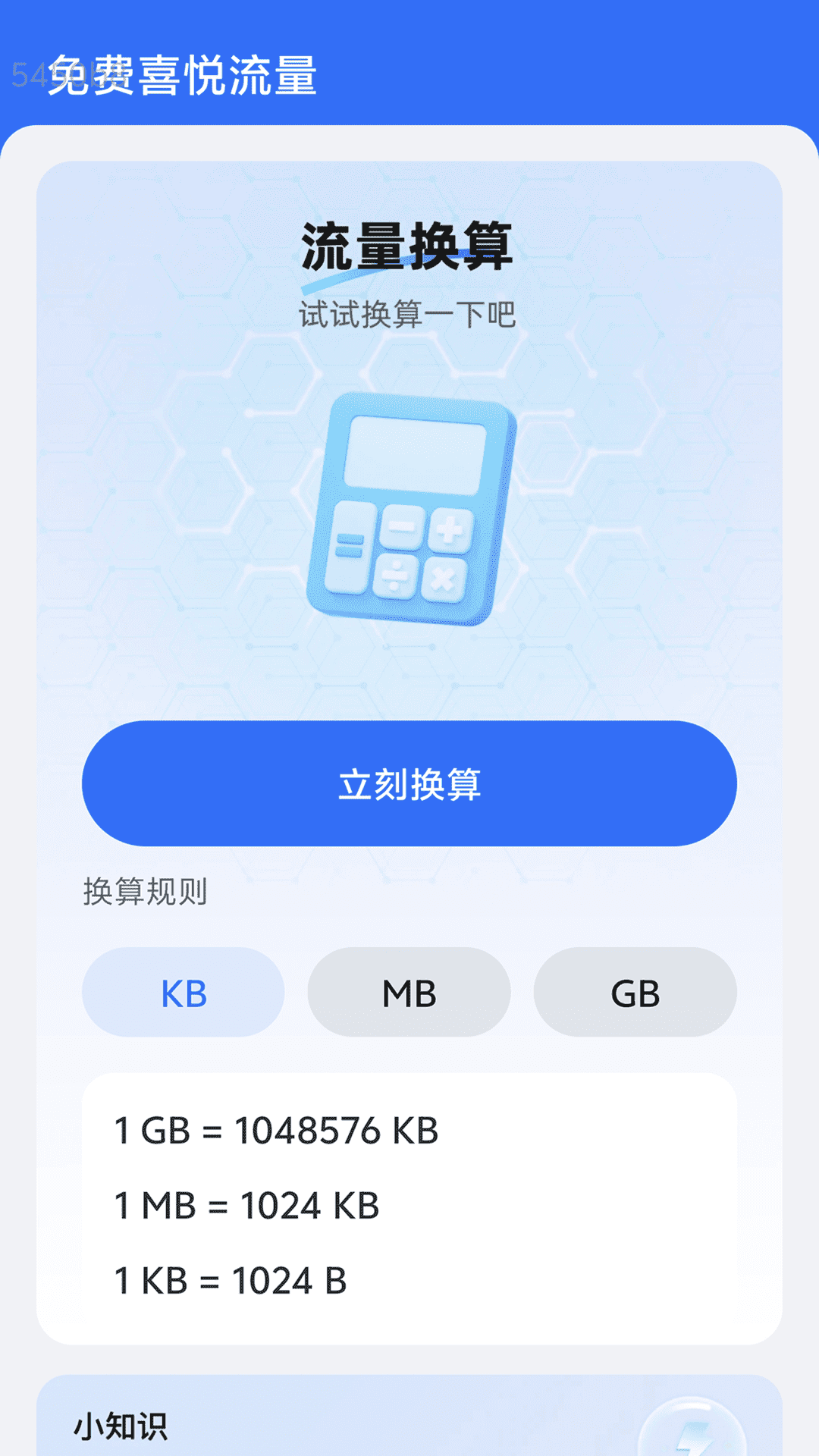The image size is (819, 1456).
Task: Switch to the MB unit chip
Action: [408, 991]
